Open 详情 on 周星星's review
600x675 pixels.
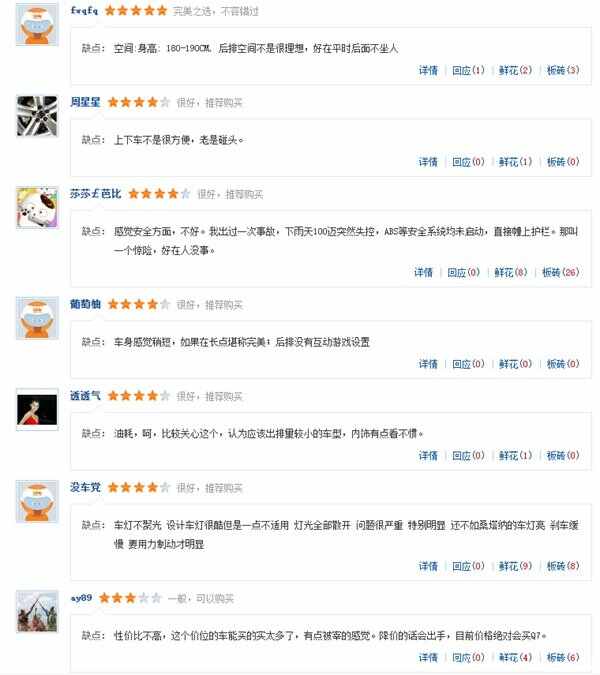(427, 161)
